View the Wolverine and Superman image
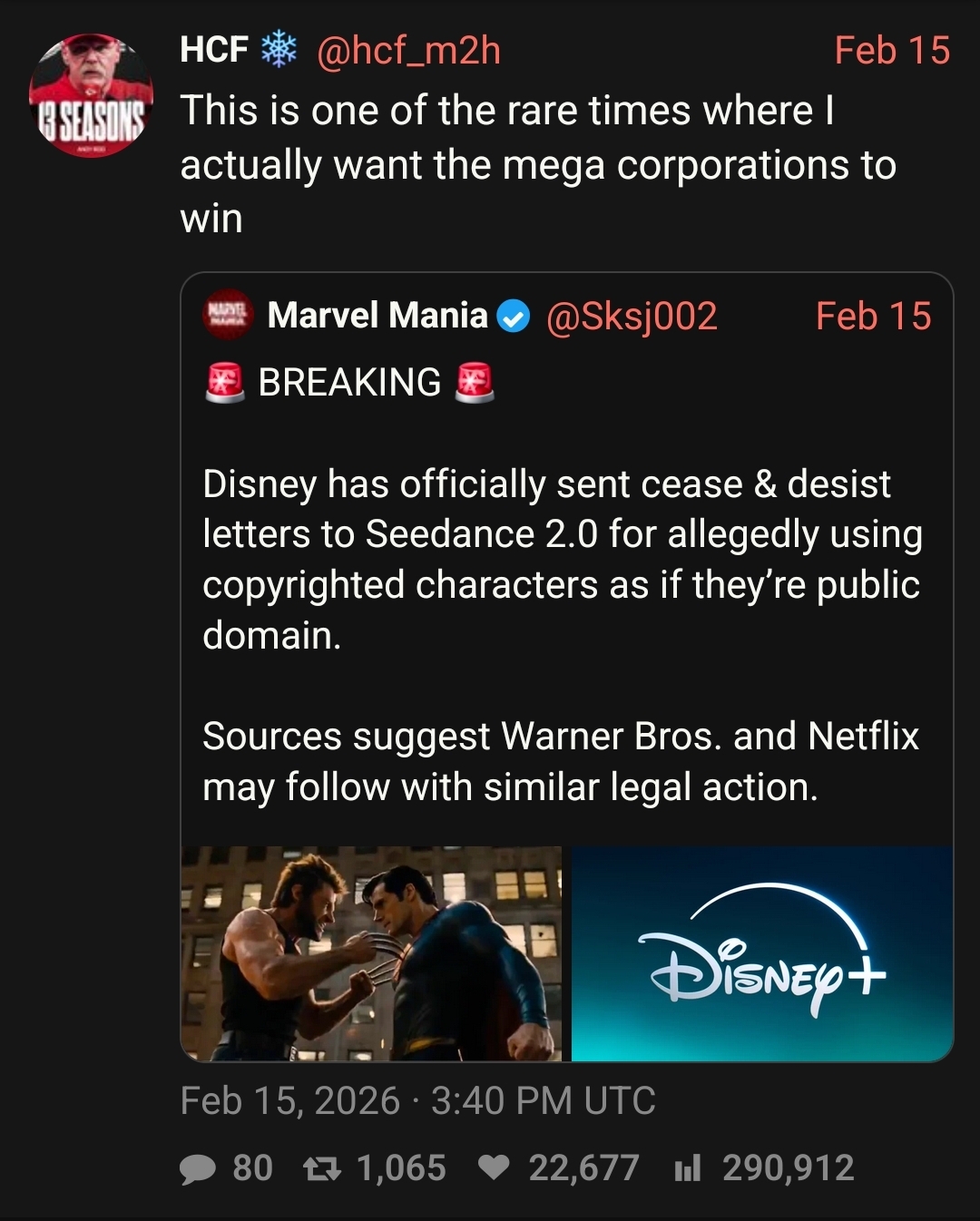 click(371, 952)
